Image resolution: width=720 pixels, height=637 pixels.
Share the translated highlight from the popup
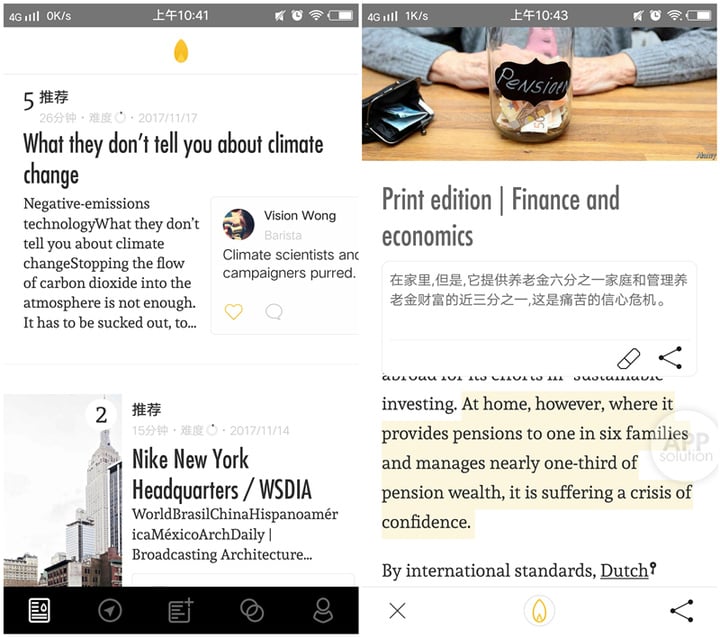click(670, 358)
